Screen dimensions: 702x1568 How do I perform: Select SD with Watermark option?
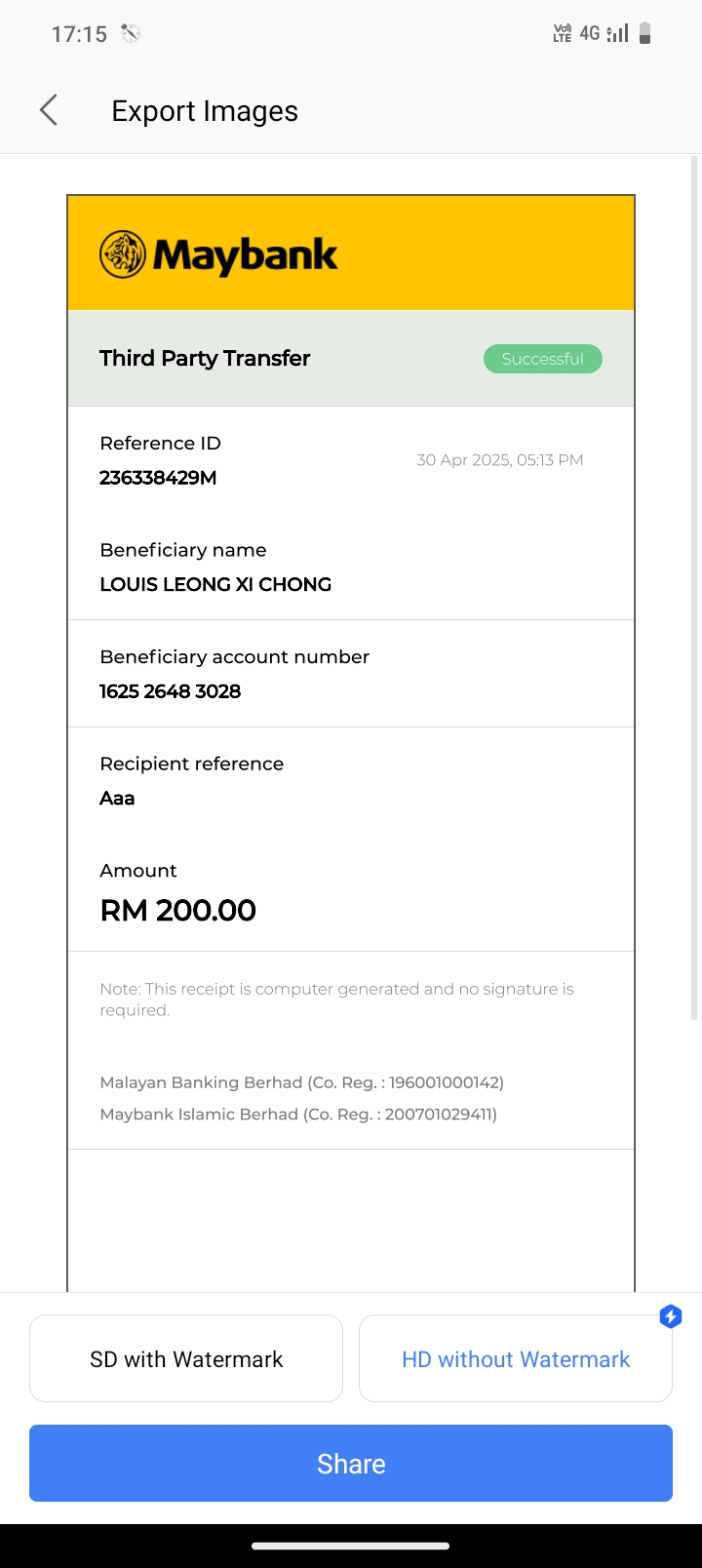tap(186, 1358)
